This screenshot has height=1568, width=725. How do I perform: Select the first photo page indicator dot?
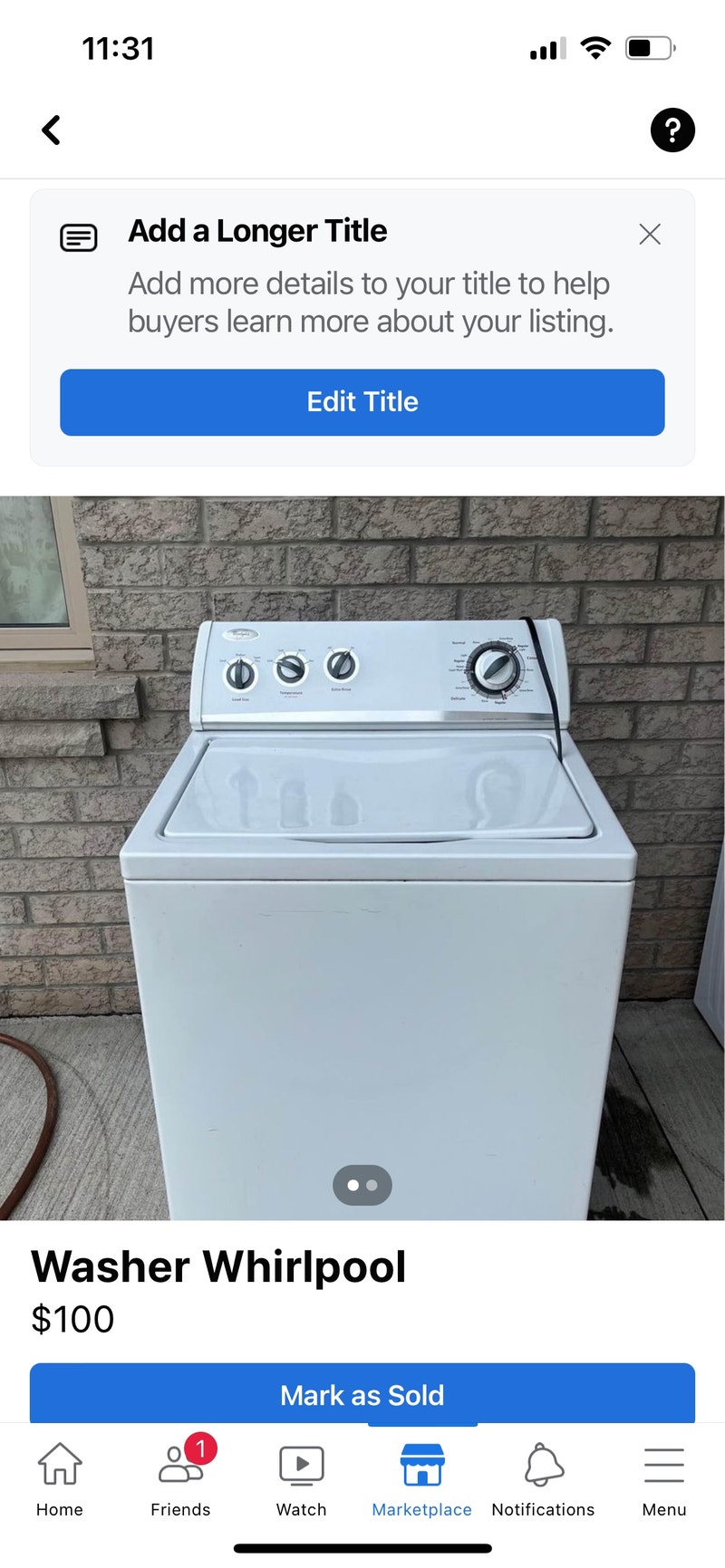click(352, 1185)
